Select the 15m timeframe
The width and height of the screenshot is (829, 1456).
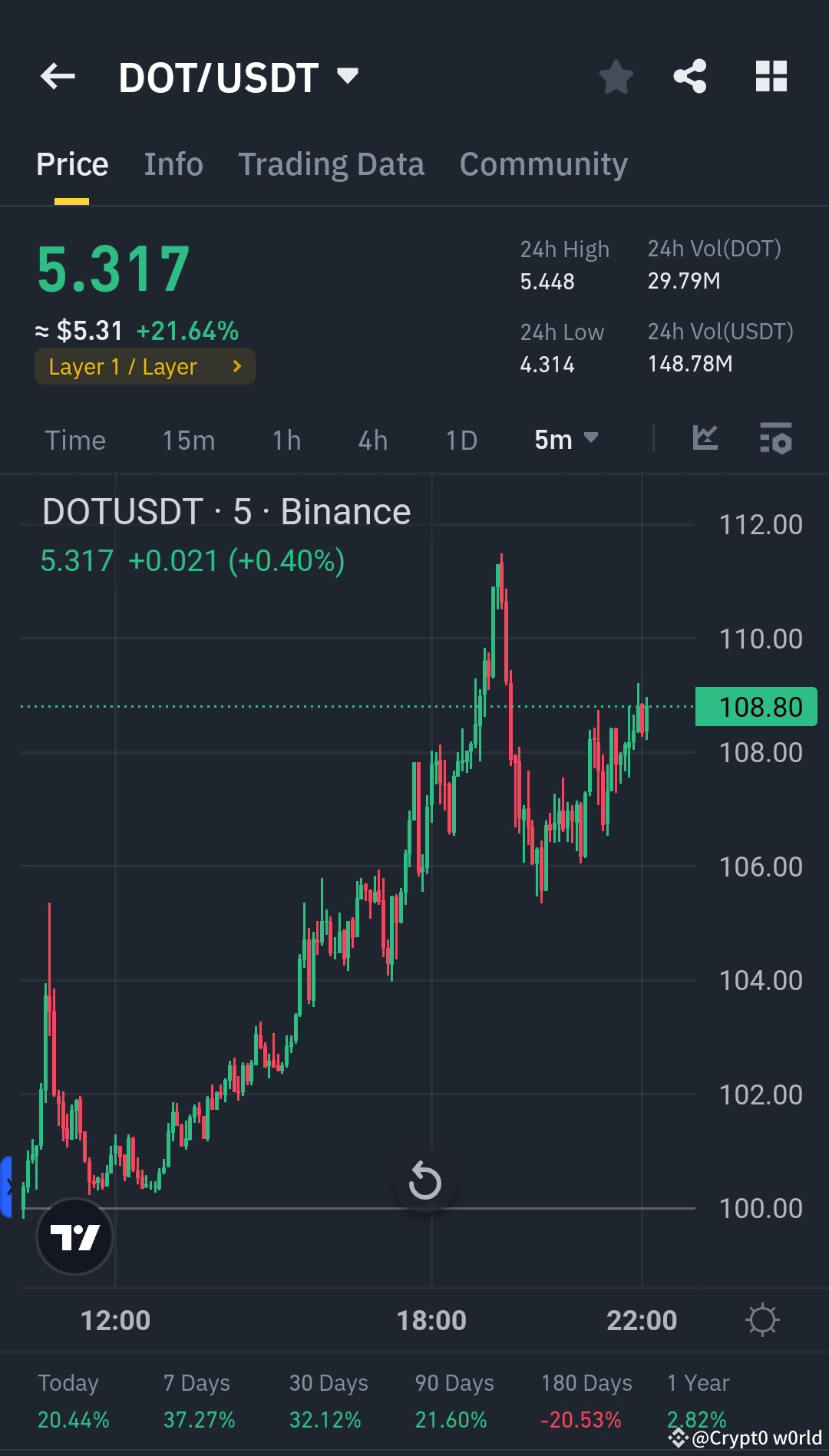coord(187,439)
